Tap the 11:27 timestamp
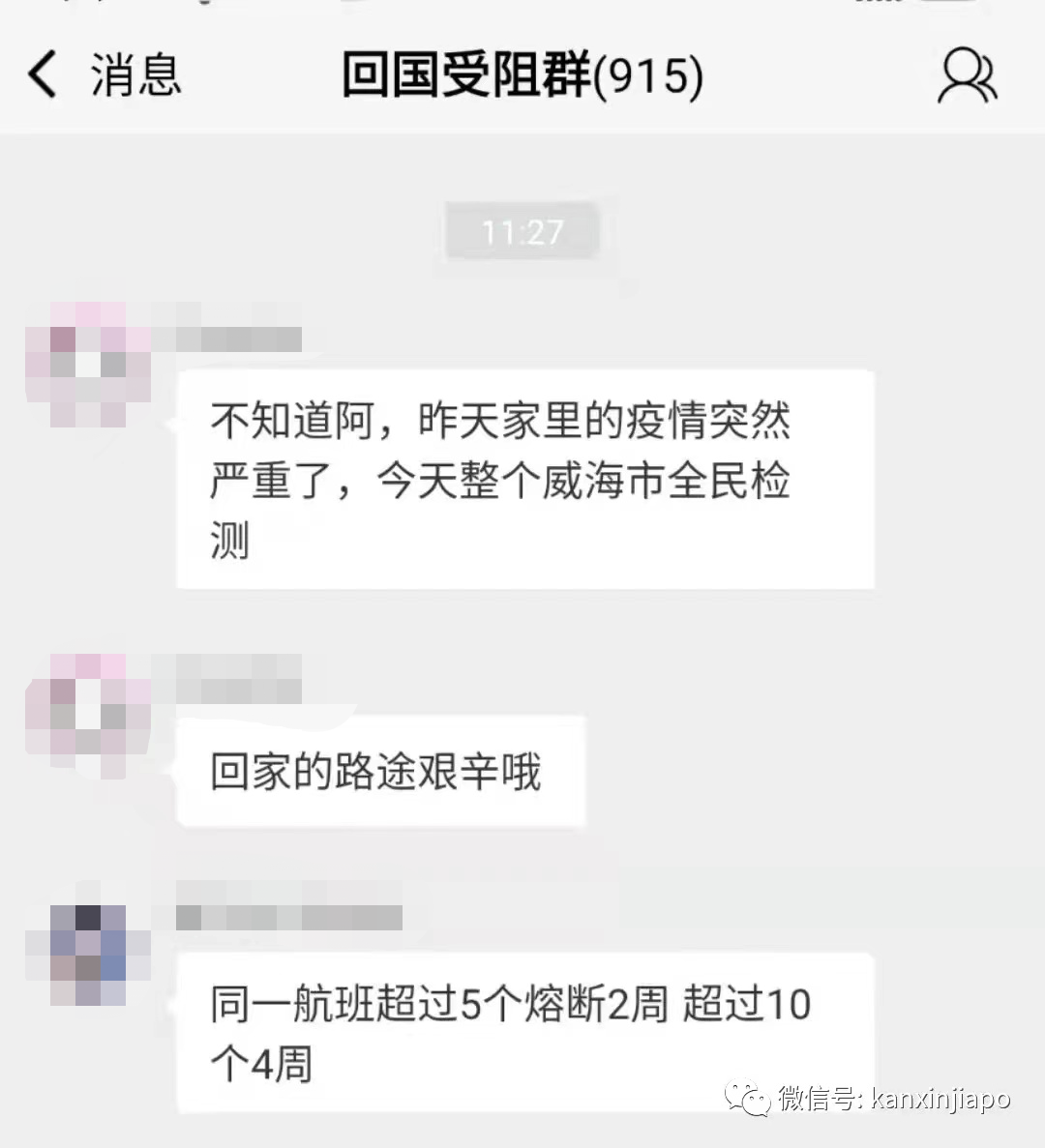The width and height of the screenshot is (1045, 1148). coord(522,232)
